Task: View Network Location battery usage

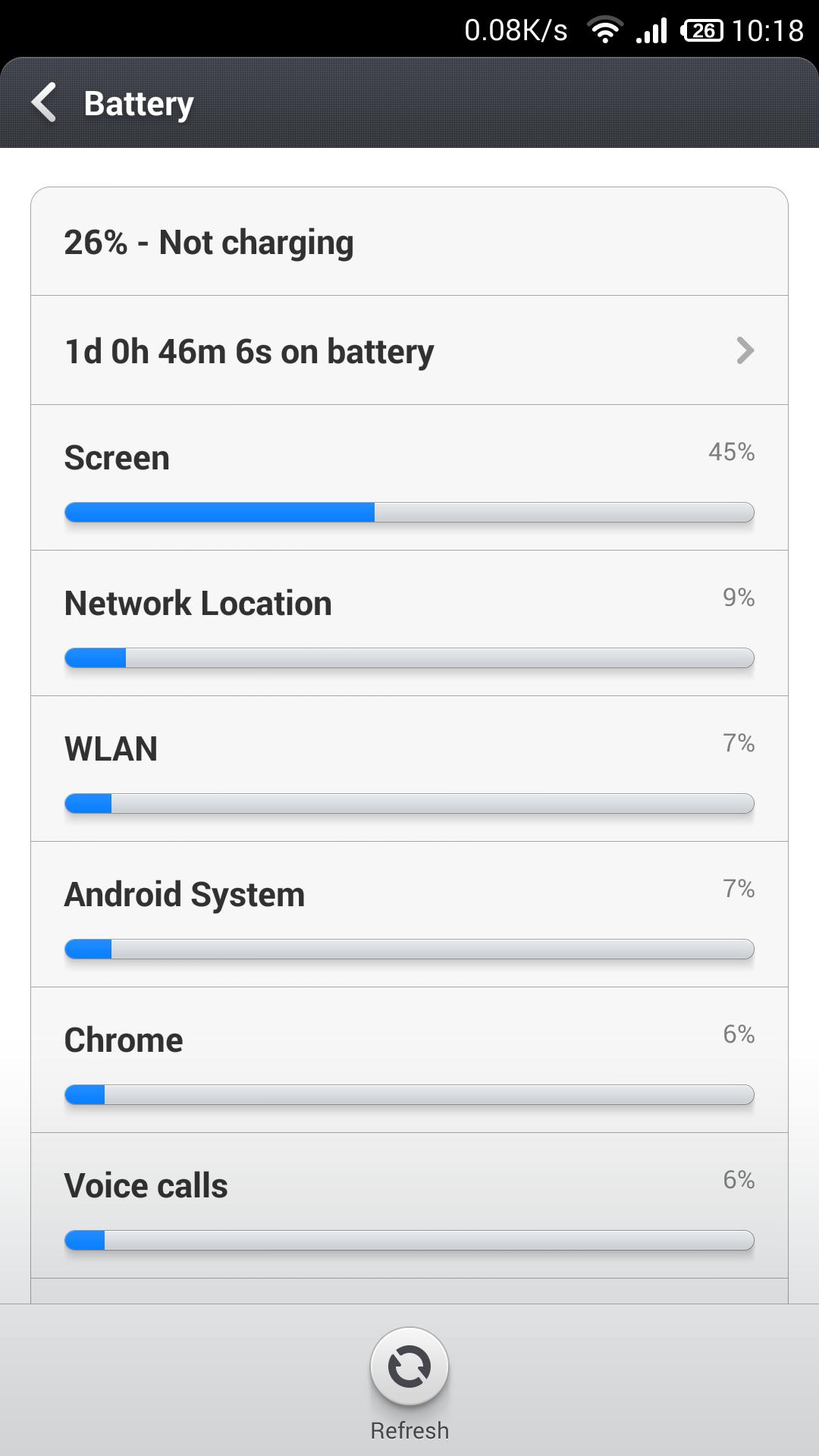Action: pyautogui.click(x=409, y=623)
